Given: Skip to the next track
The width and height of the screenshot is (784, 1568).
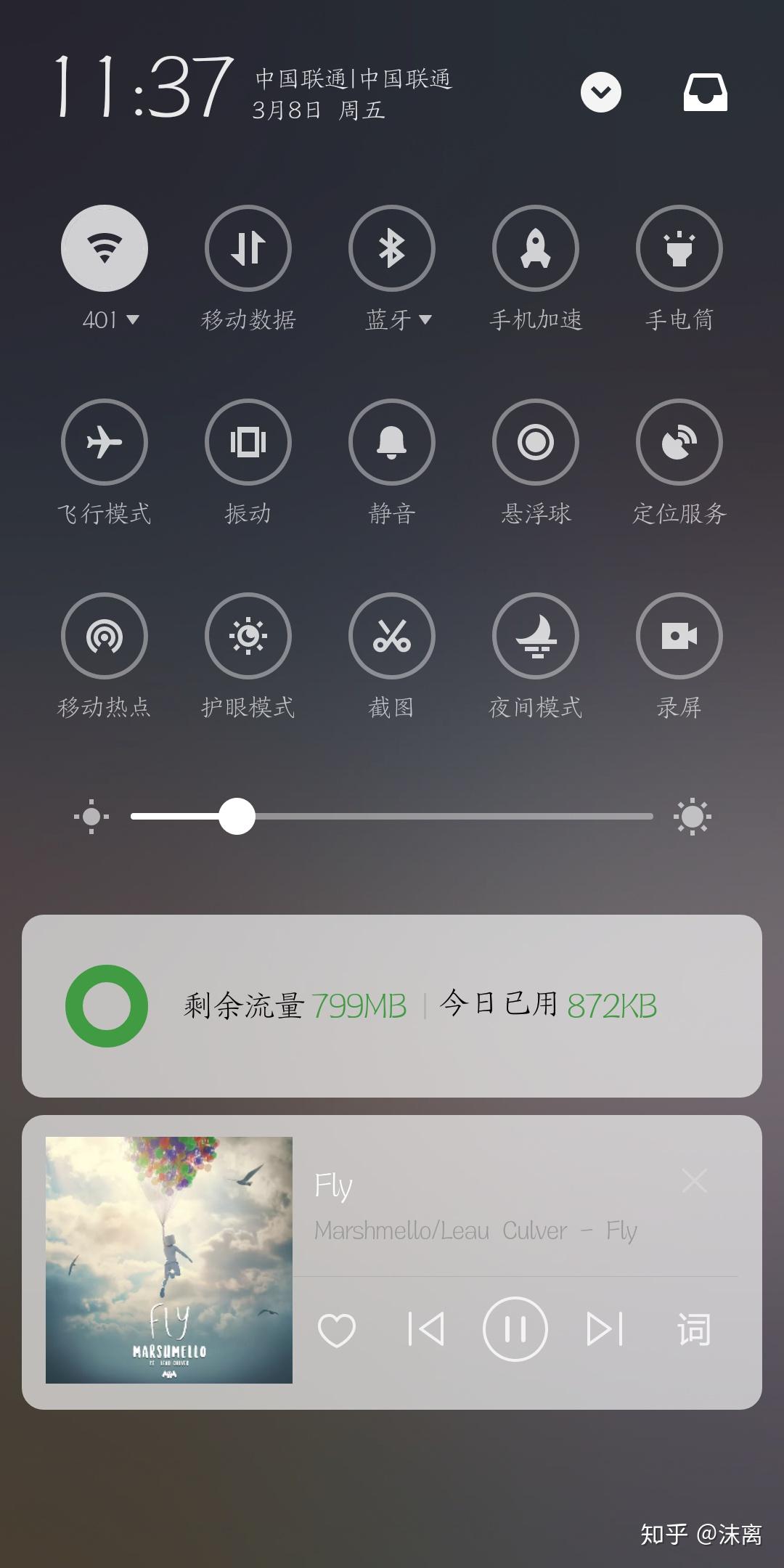Looking at the screenshot, I should 605,1329.
